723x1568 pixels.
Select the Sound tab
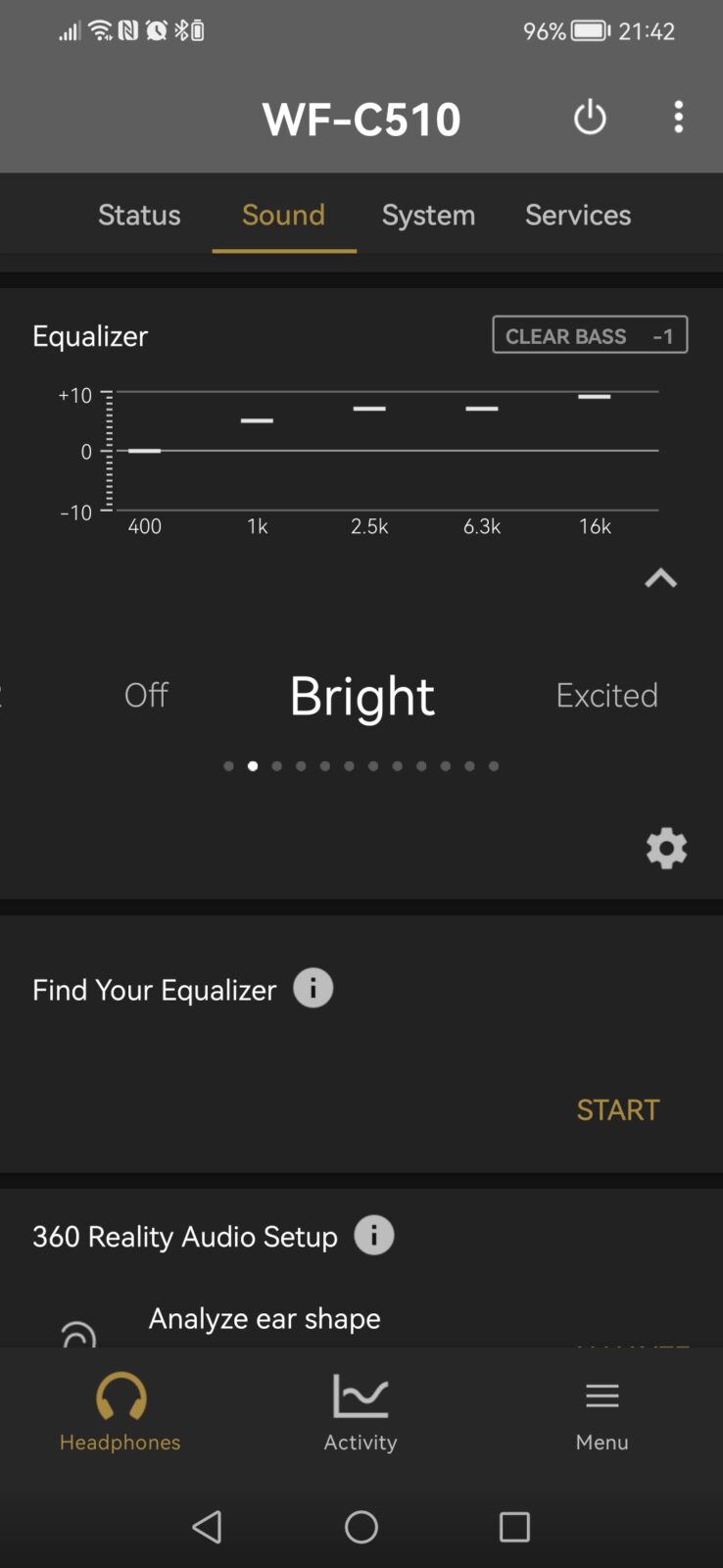[283, 216]
